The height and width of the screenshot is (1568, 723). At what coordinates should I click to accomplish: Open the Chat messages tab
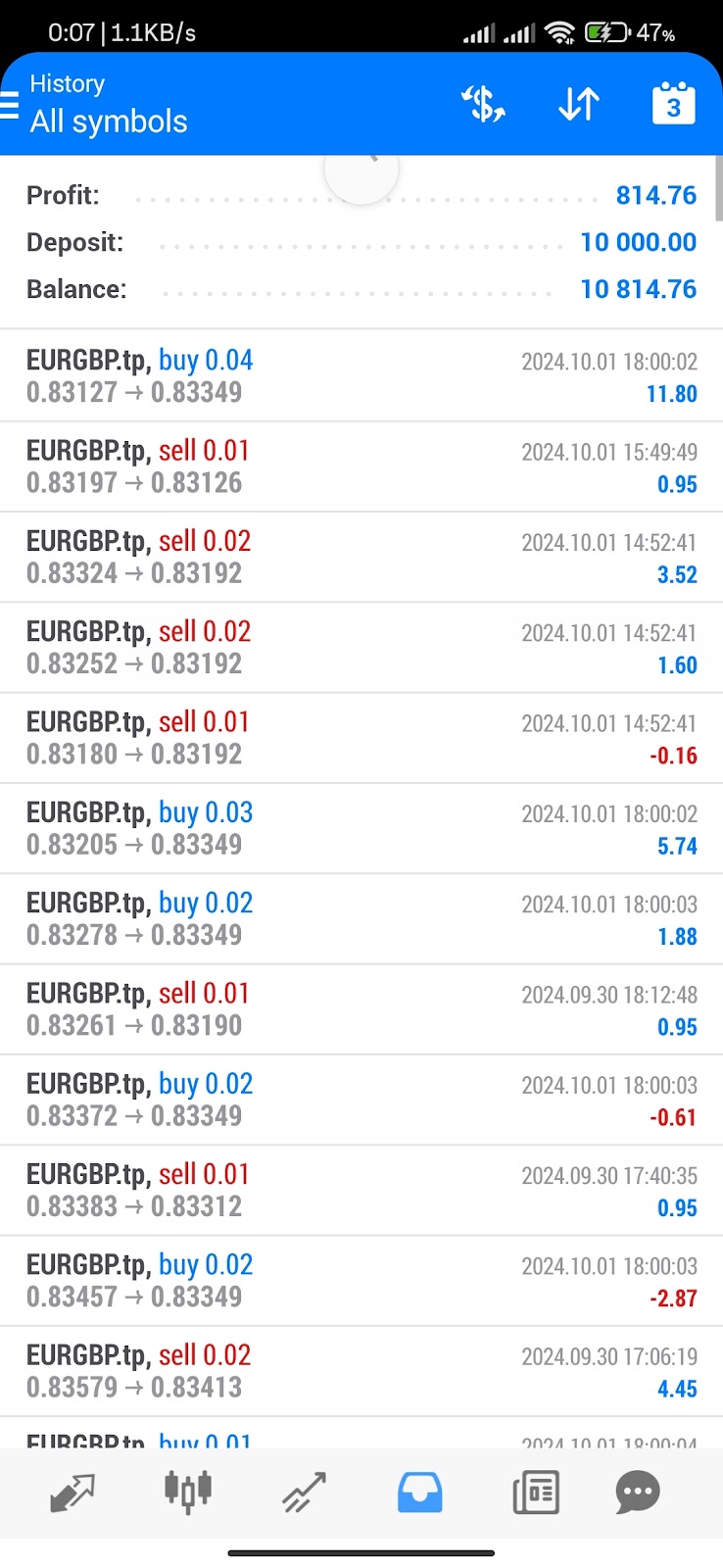(638, 1493)
